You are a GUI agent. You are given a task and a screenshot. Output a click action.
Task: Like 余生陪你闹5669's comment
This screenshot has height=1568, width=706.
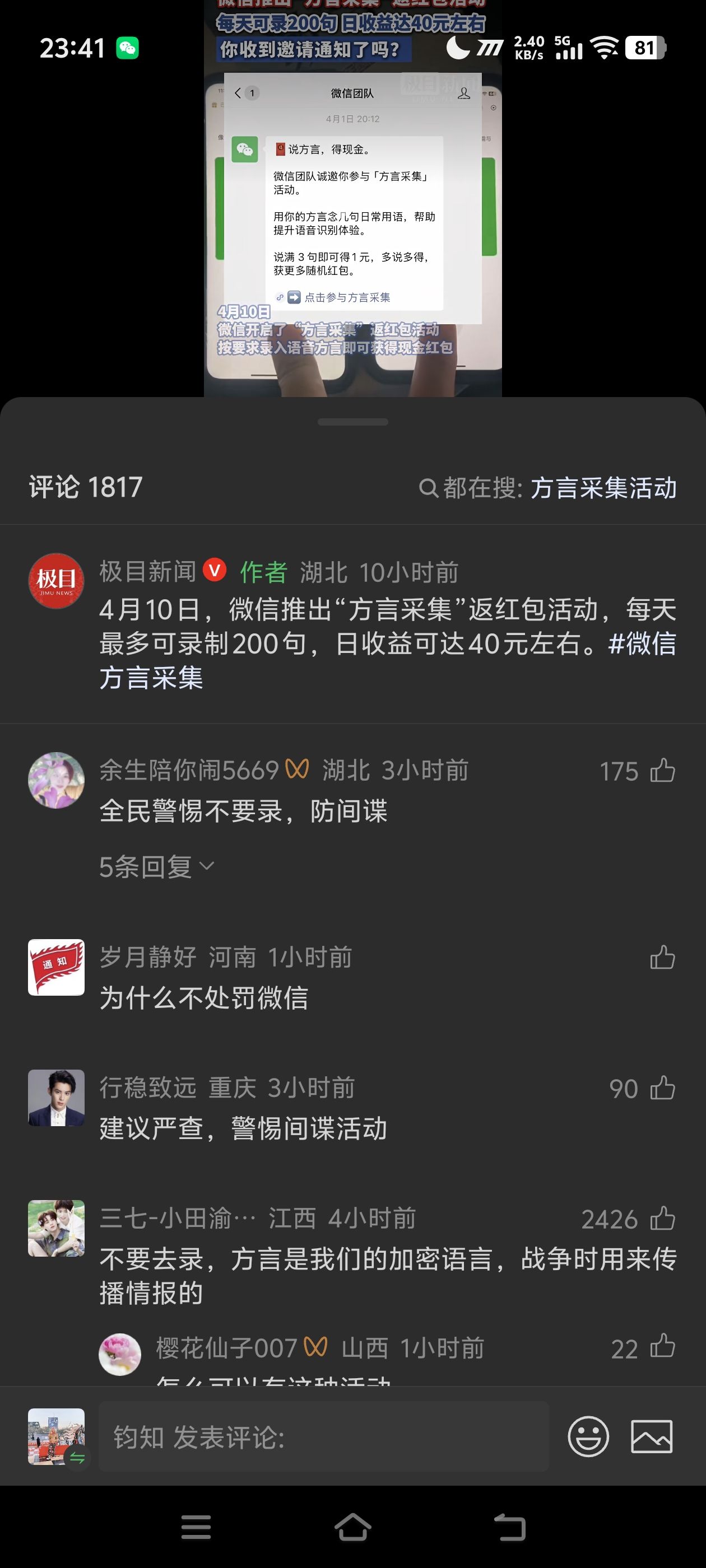click(662, 771)
